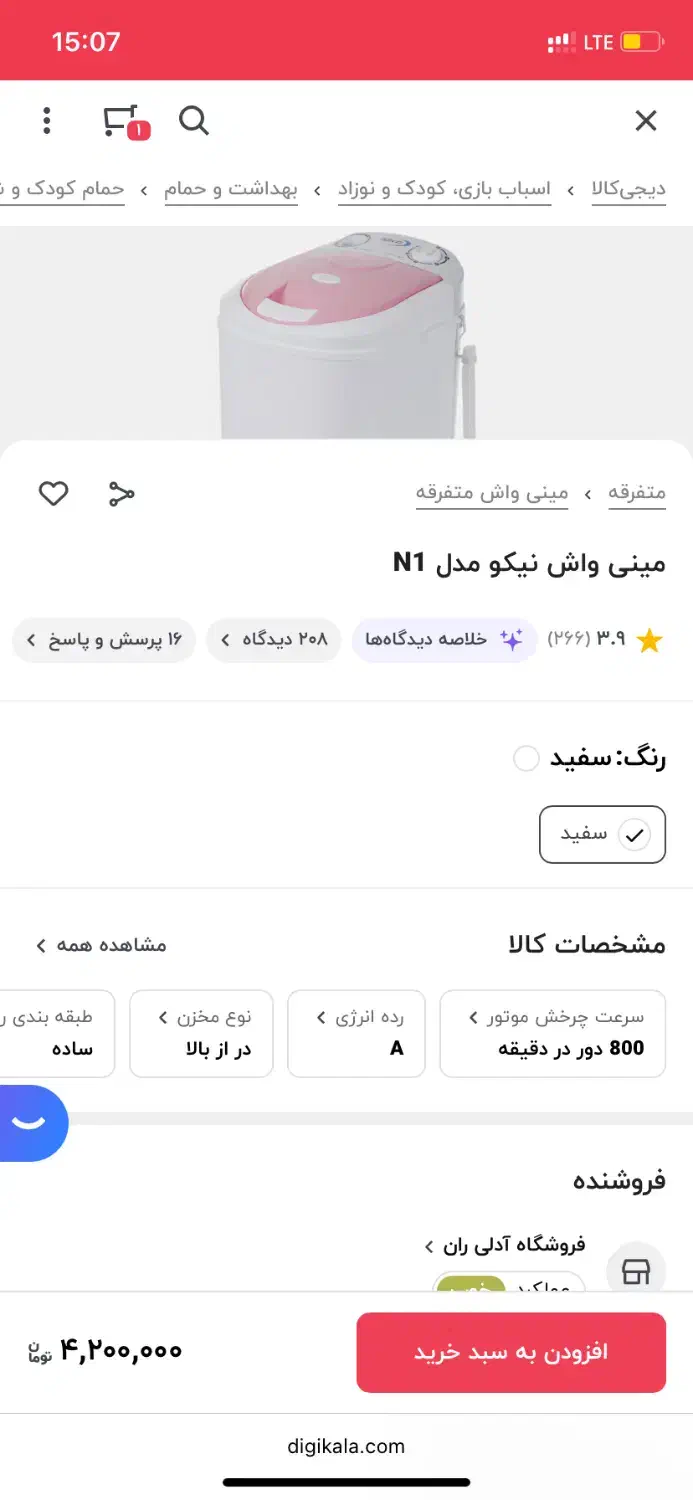Viewport: 693px width, 1500px height.
Task: Open the three-dot overflow menu
Action: coord(46,121)
